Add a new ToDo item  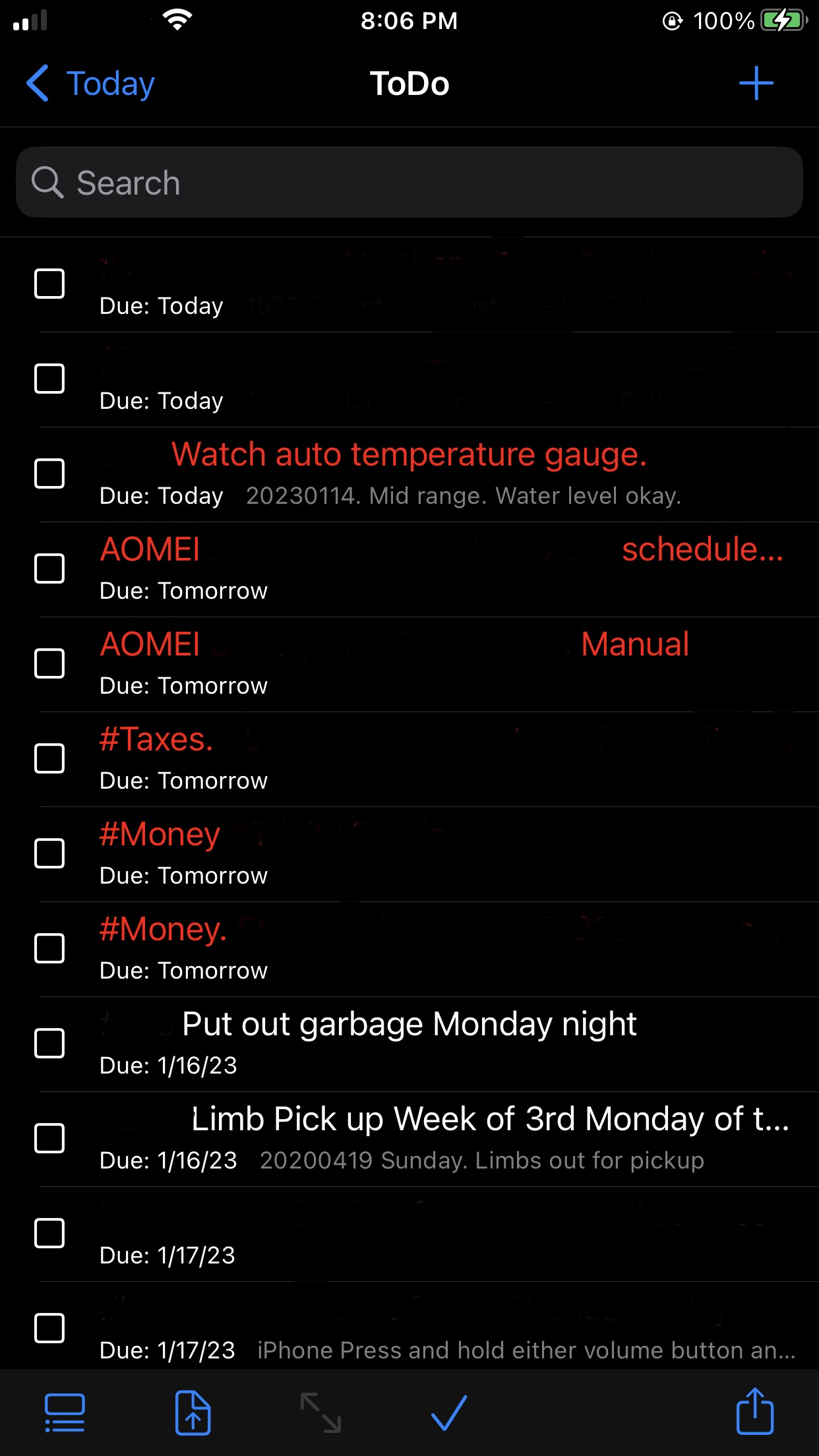756,84
